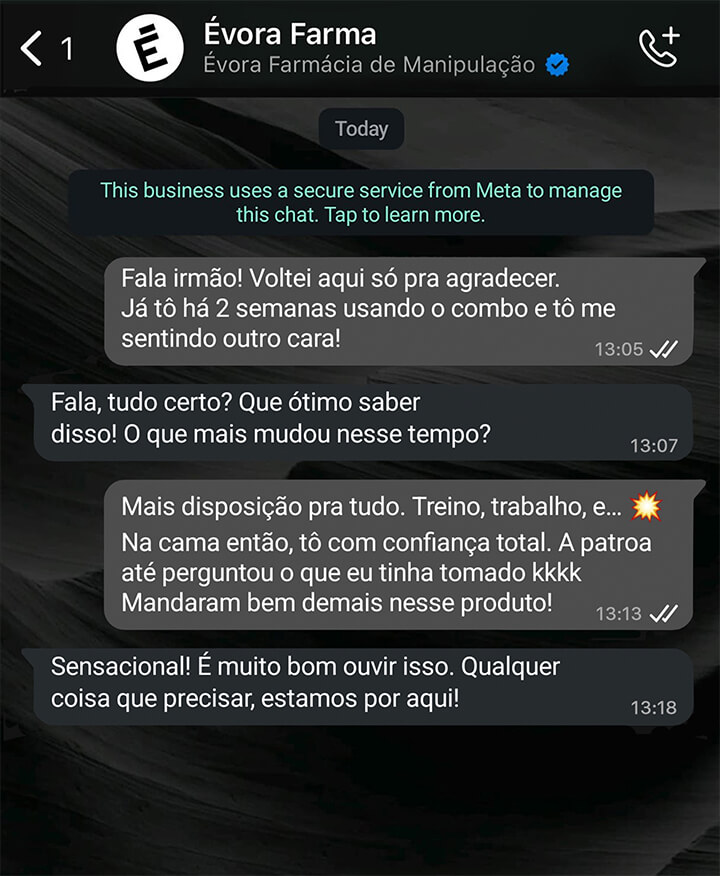Click the double checkmarks beside 13:13
This screenshot has height=876, width=720.
pos(664,615)
